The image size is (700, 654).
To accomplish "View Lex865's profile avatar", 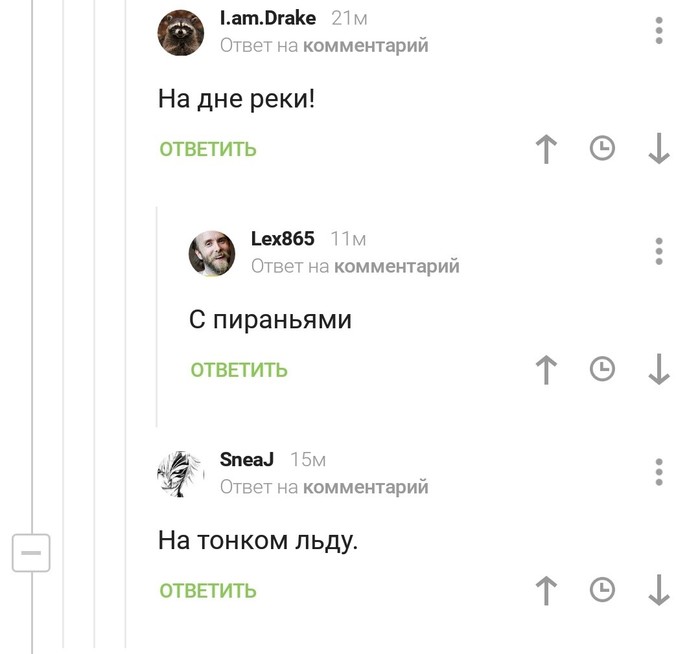I will pos(212,253).
